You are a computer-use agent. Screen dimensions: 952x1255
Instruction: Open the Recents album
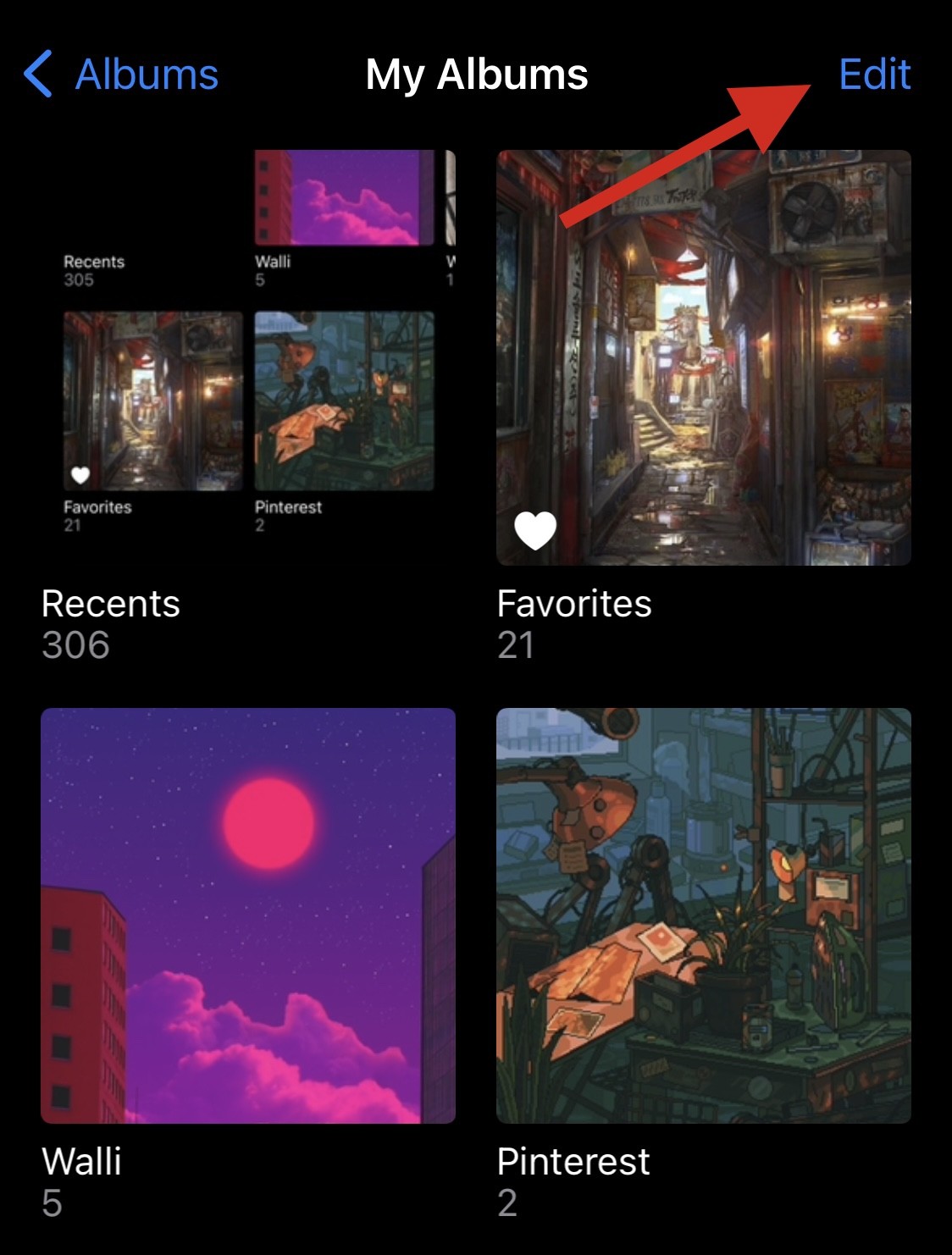247,357
